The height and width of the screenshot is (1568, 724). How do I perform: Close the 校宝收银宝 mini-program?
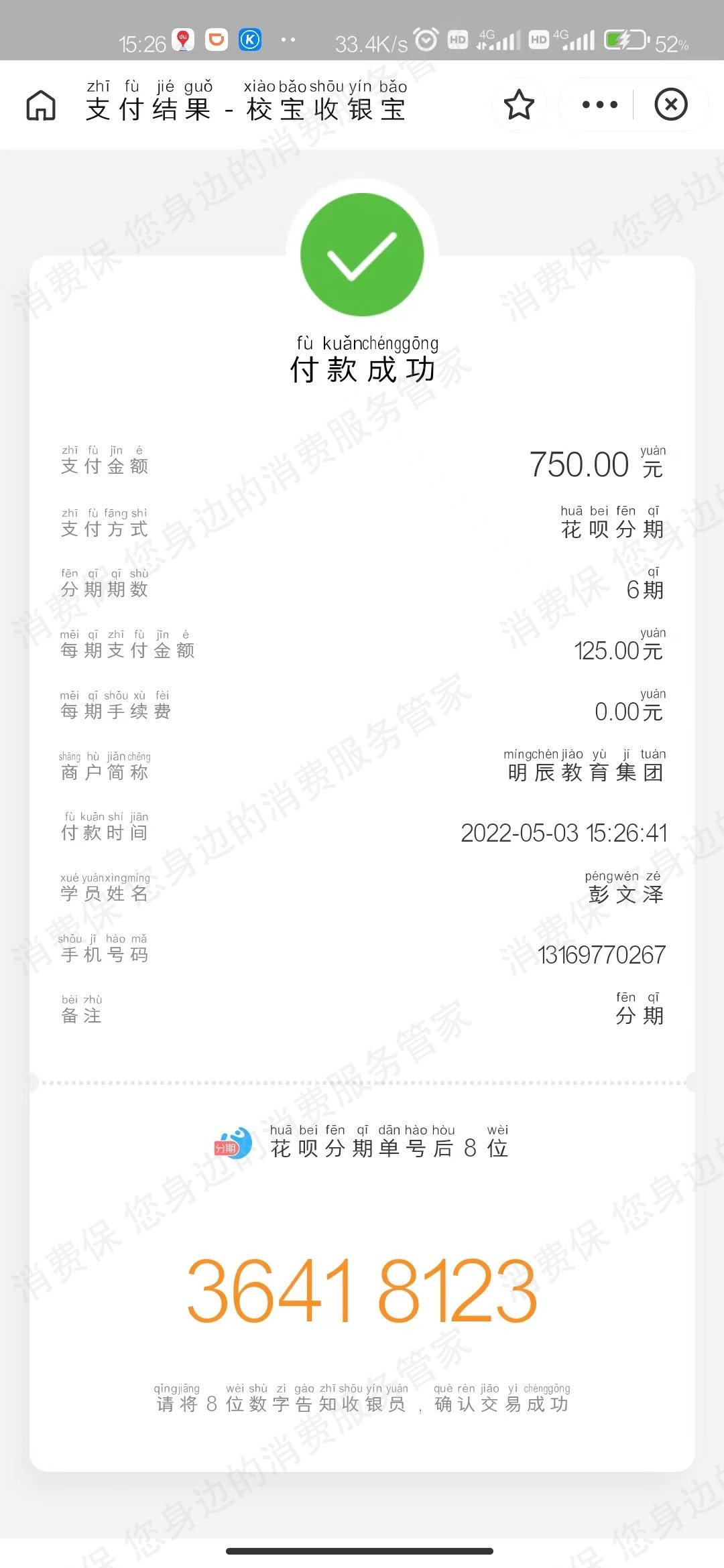[671, 105]
